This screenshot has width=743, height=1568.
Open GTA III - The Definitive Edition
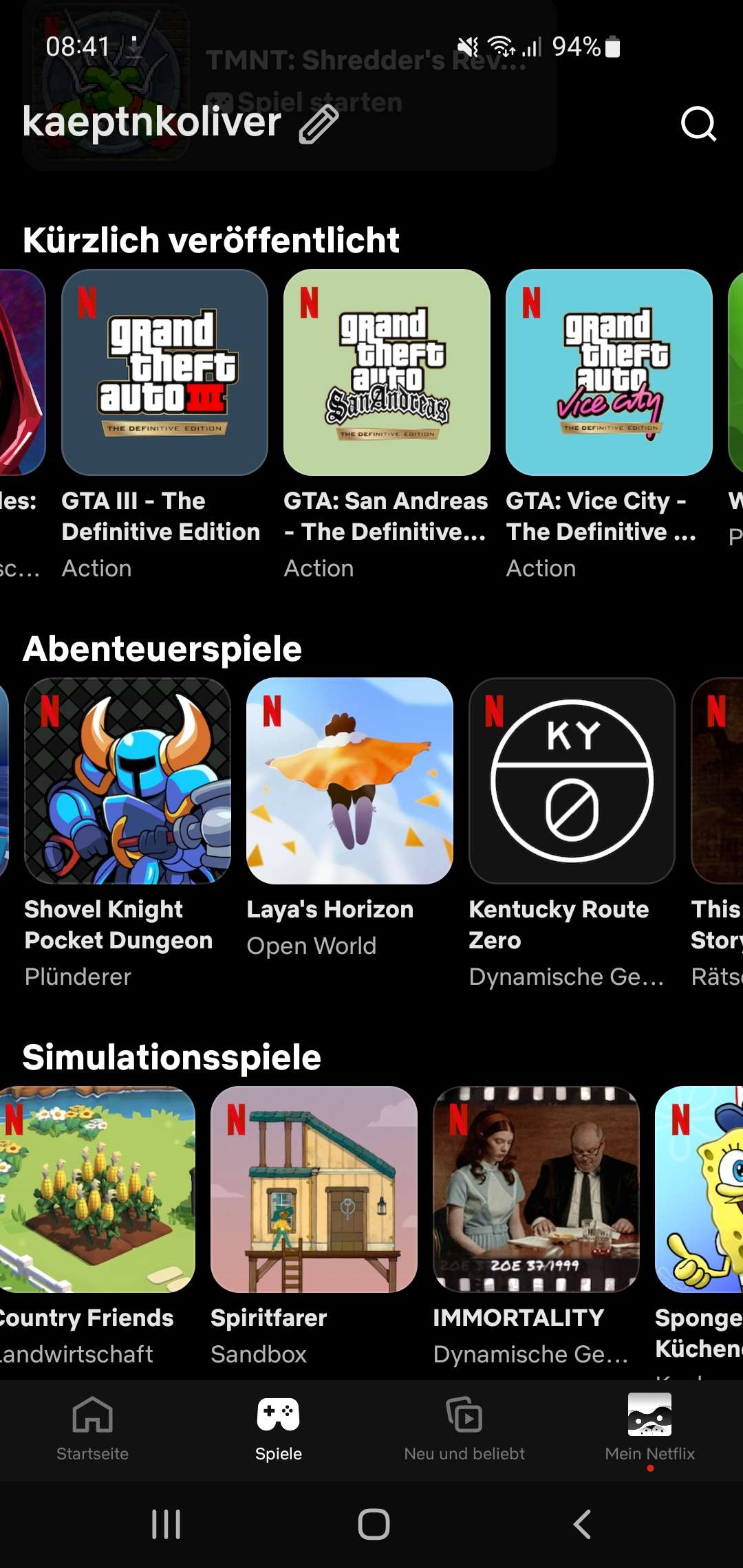[x=164, y=372]
